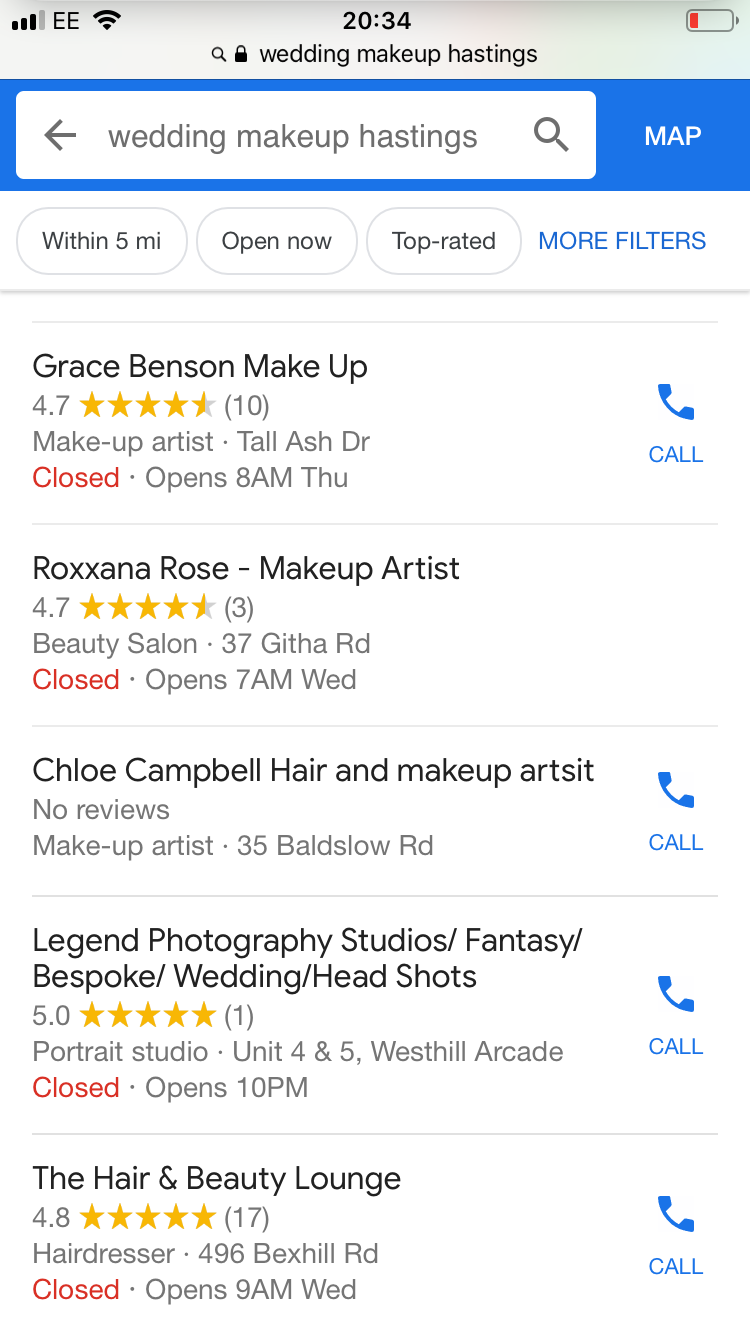The width and height of the screenshot is (750, 1334).
Task: Switch to MAP view
Action: coord(673,136)
